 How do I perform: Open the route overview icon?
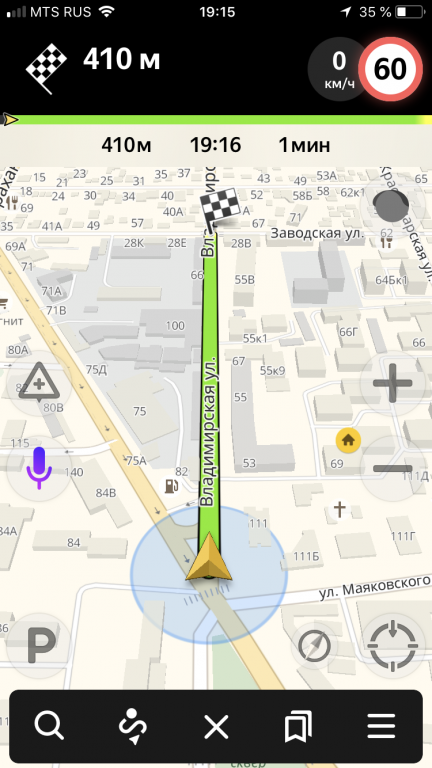click(x=133, y=726)
